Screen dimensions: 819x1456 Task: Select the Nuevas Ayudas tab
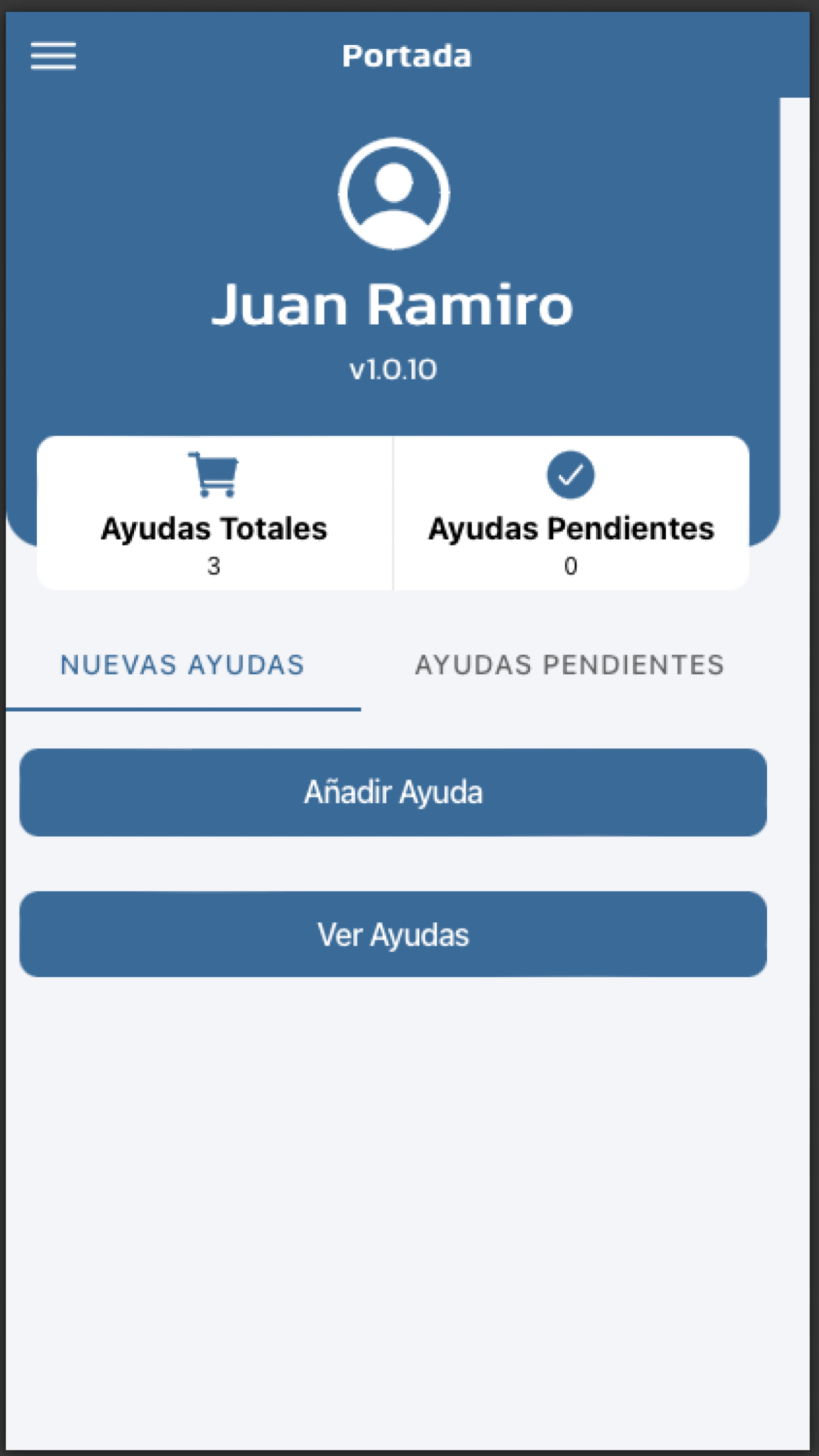183,665
